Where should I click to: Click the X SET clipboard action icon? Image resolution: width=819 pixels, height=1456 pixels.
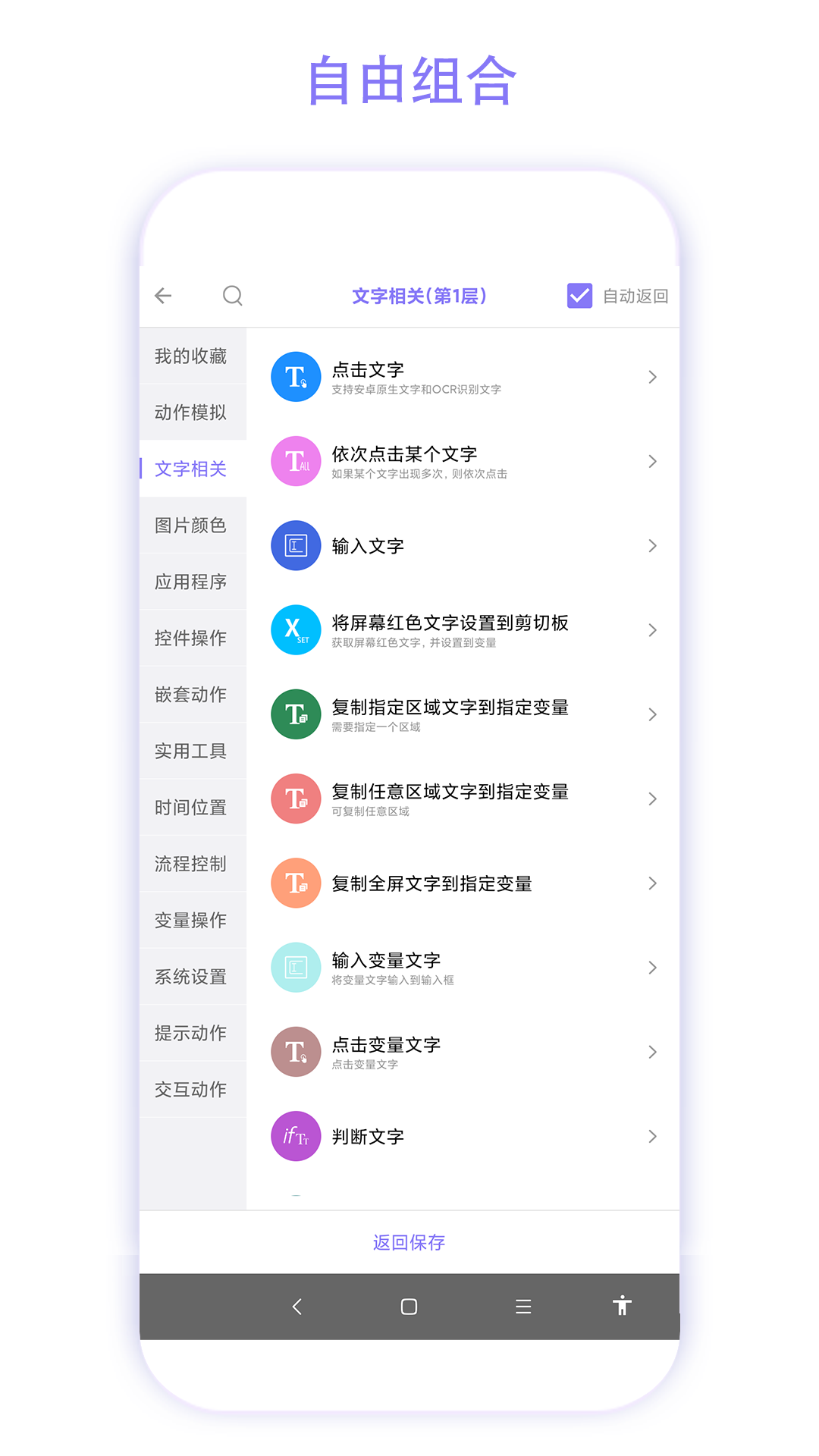pos(296,630)
